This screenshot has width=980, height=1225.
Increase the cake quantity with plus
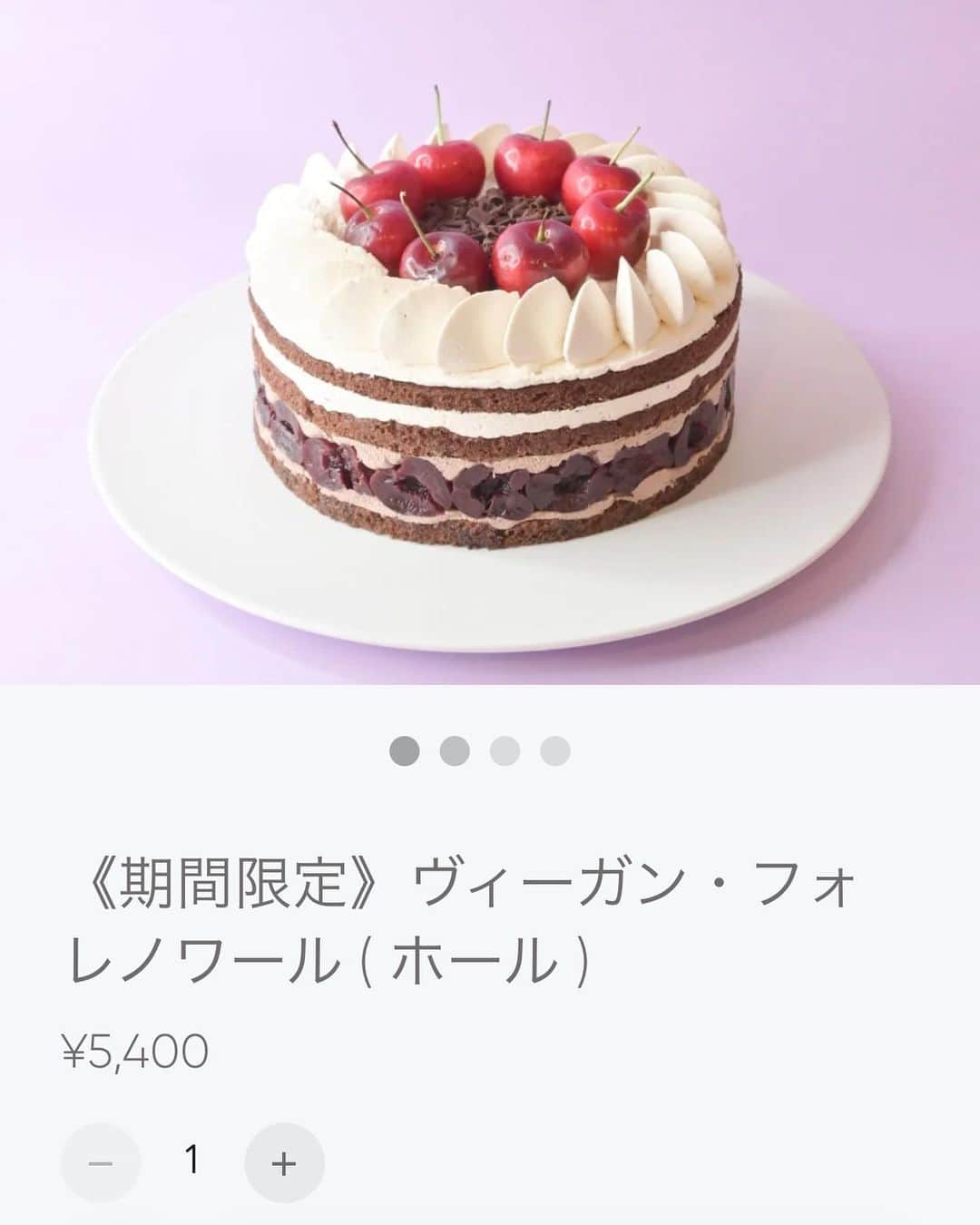[284, 1163]
